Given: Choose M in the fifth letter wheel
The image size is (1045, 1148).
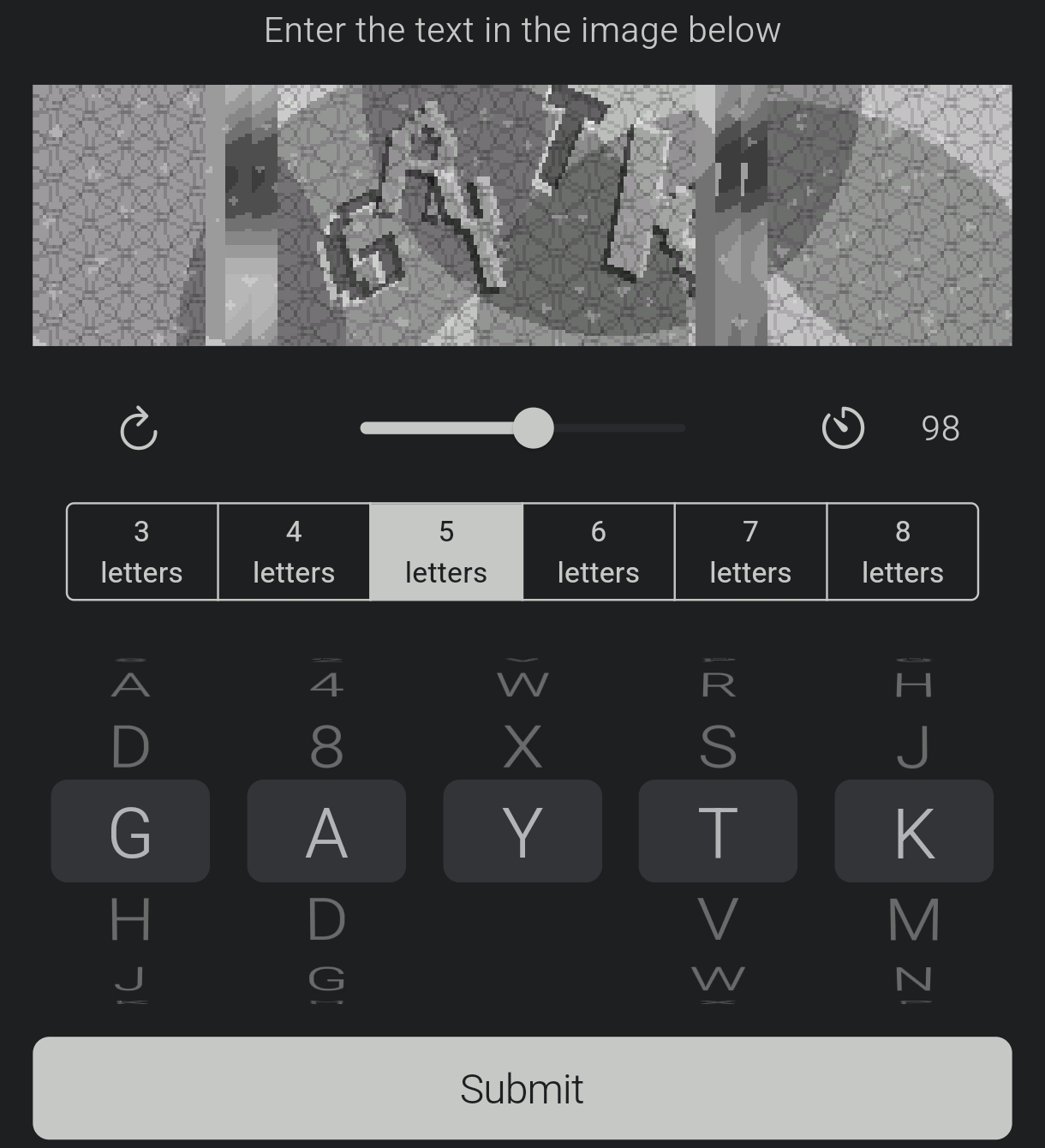Looking at the screenshot, I should pyautogui.click(x=914, y=920).
